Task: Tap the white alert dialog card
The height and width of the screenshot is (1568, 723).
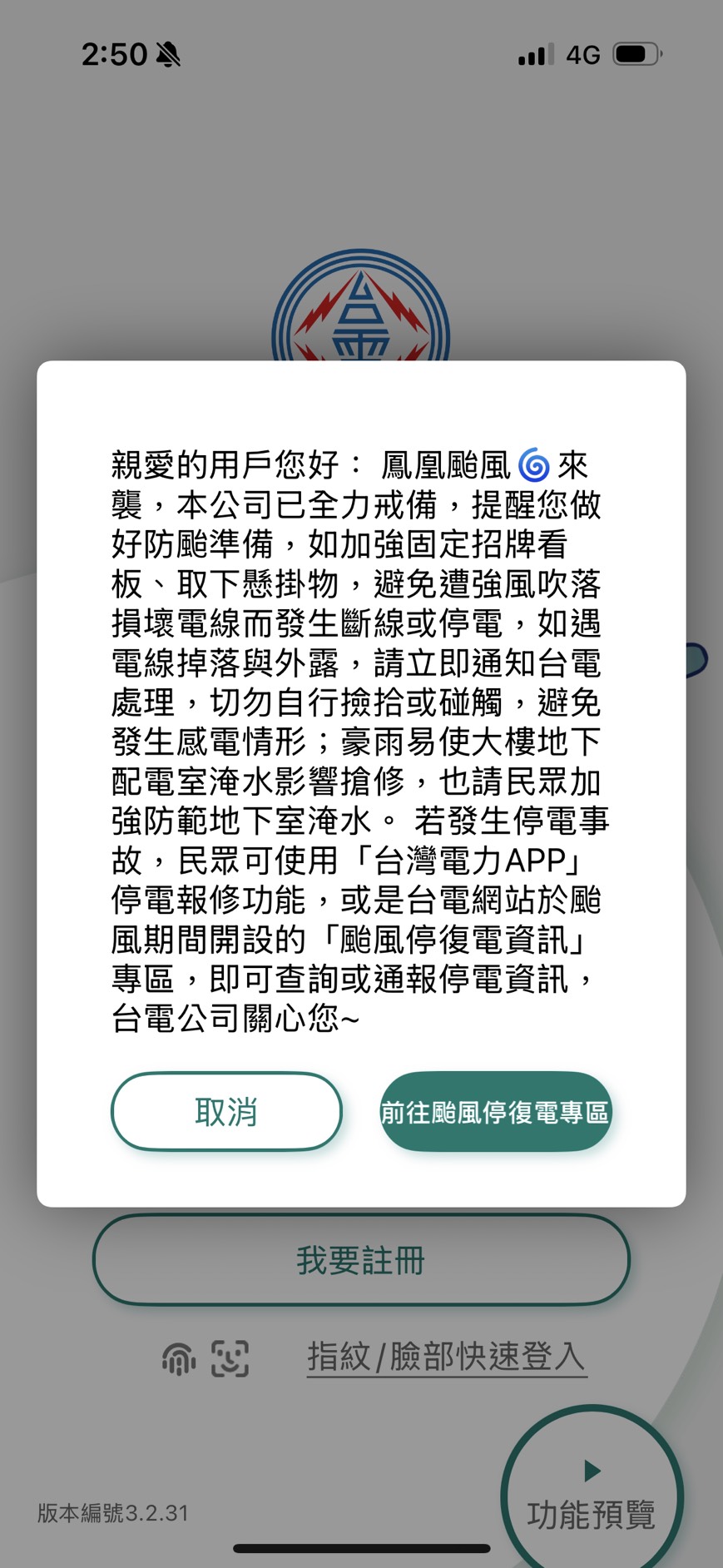Action: 361,782
